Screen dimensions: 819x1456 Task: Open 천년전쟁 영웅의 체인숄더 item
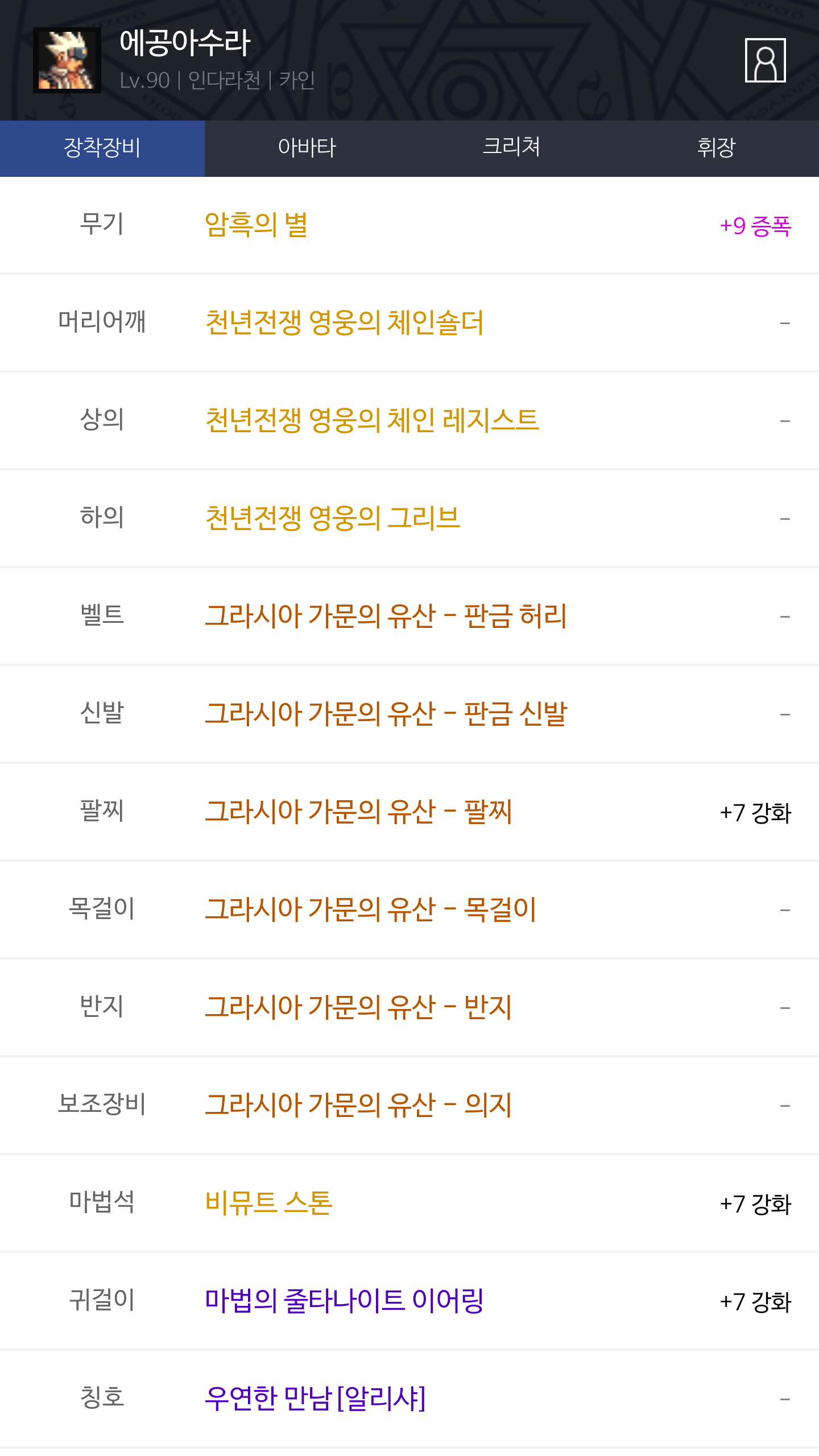pos(344,322)
